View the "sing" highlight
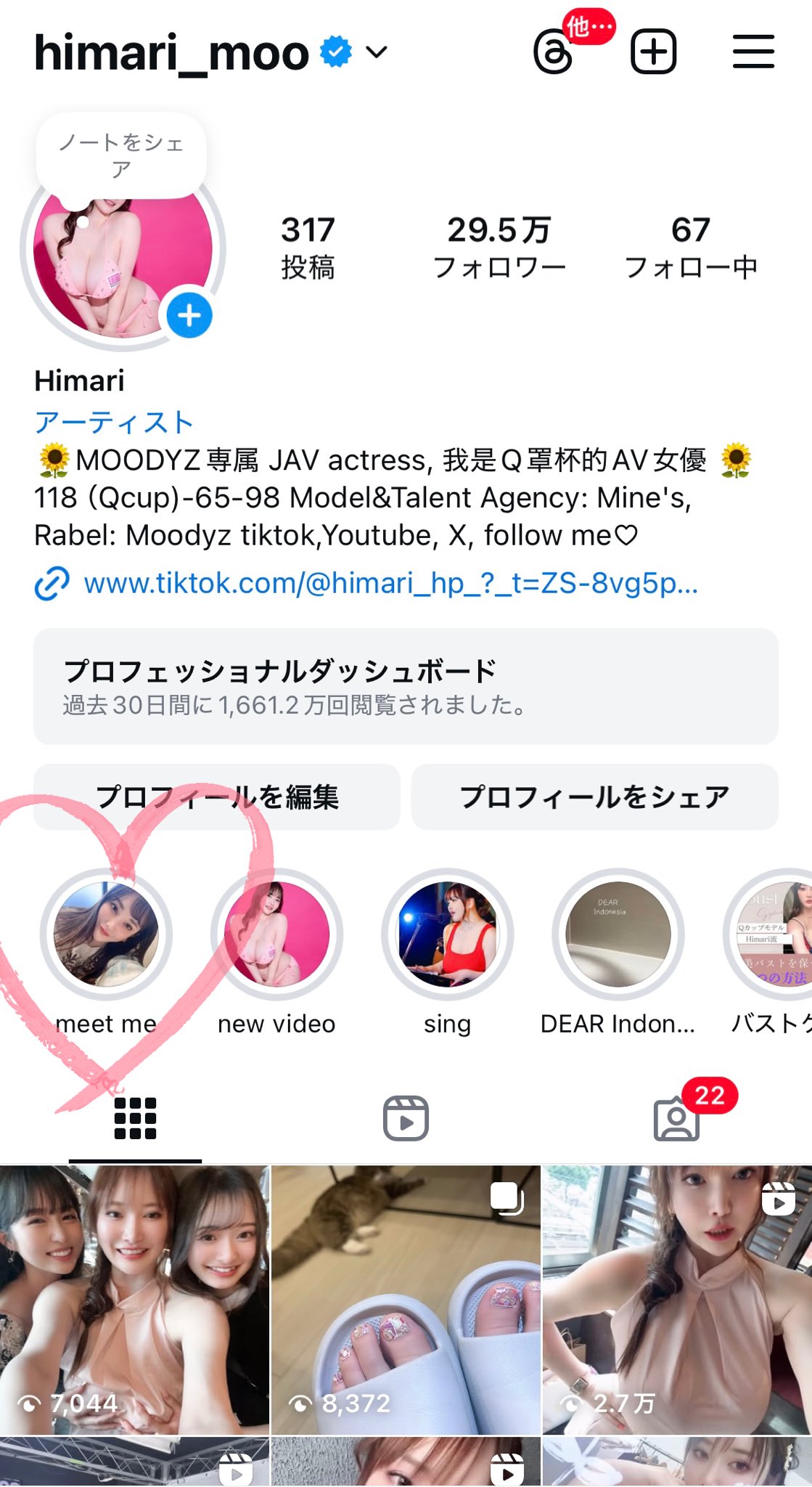 click(x=447, y=953)
